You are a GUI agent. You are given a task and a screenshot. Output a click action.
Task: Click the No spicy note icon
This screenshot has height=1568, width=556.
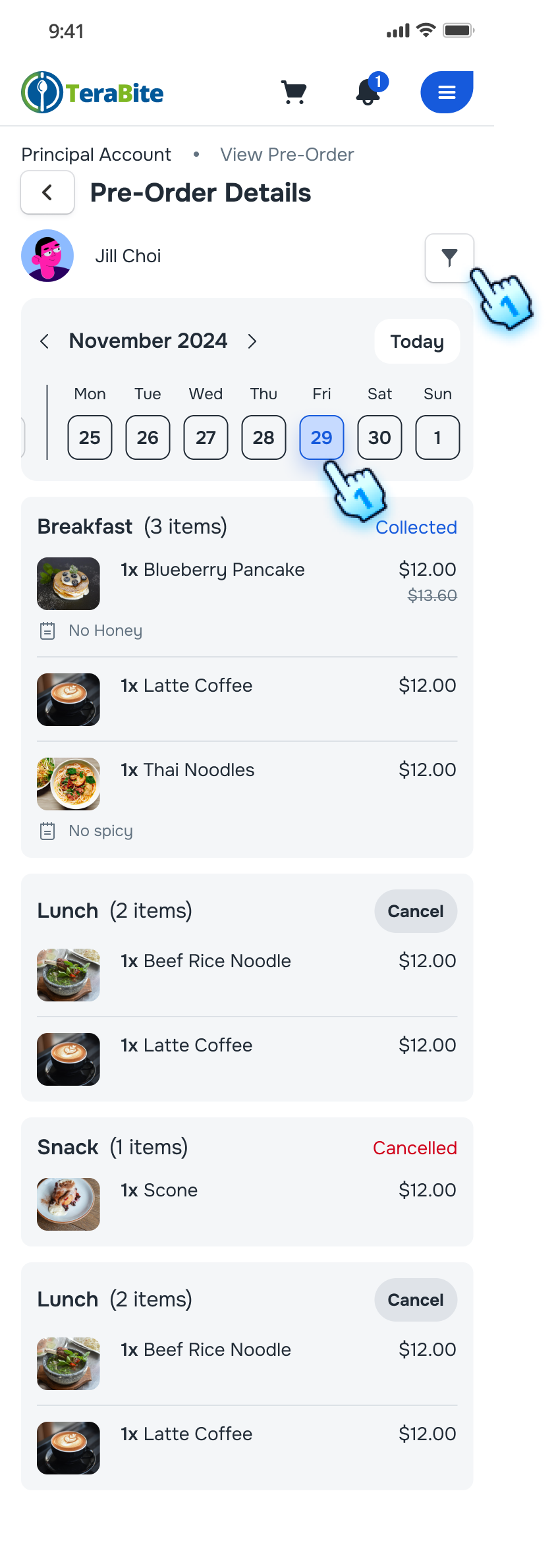(x=46, y=831)
